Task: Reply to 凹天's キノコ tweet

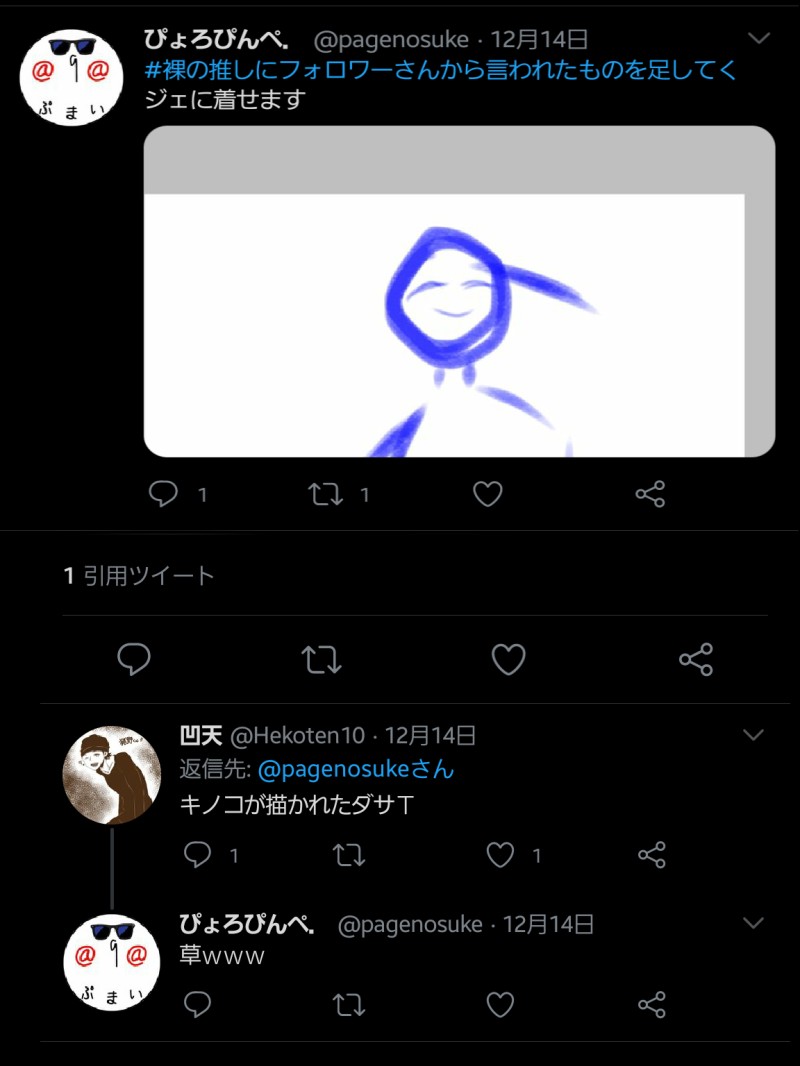Action: (x=198, y=854)
